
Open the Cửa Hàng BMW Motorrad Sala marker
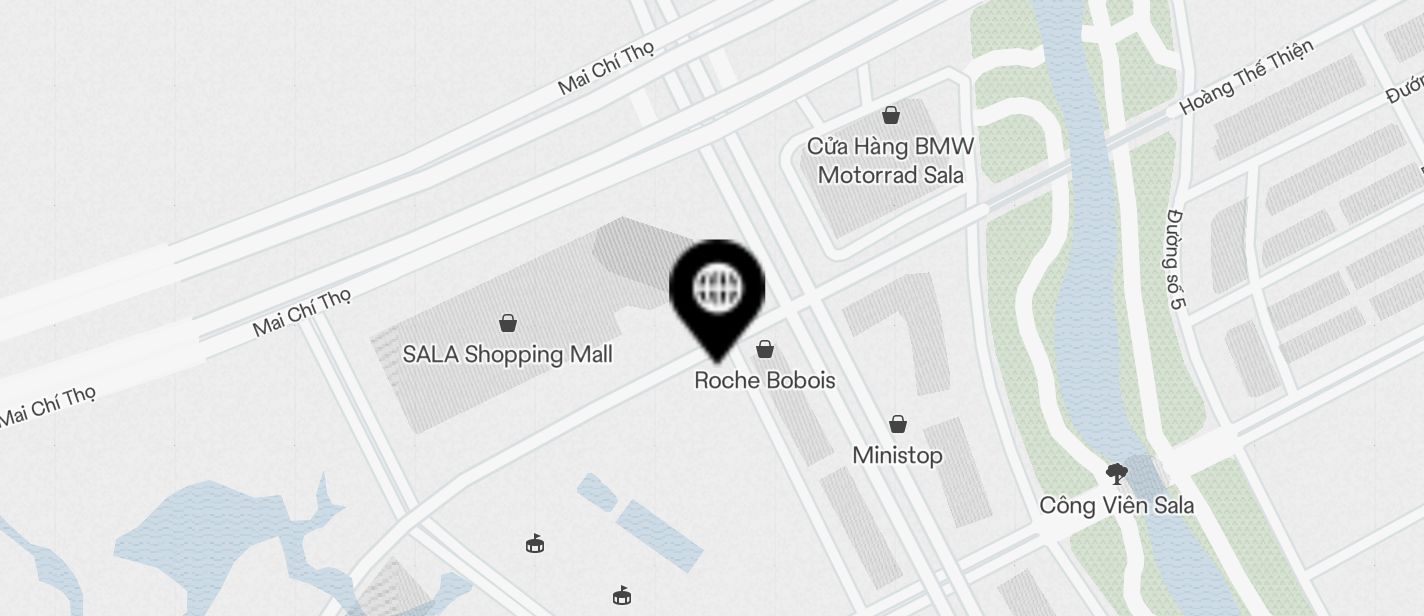(x=891, y=116)
